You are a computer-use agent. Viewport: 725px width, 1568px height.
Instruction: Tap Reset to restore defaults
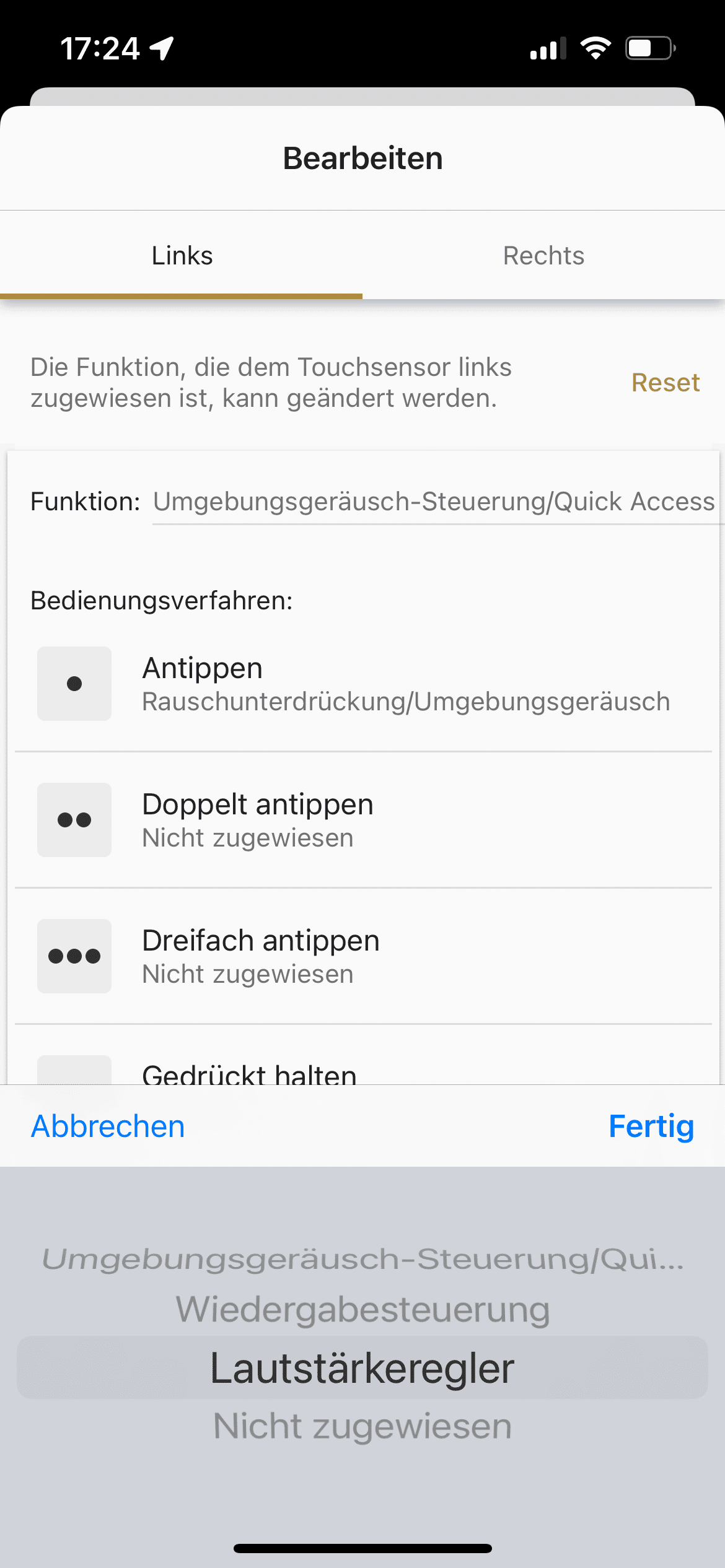click(665, 382)
